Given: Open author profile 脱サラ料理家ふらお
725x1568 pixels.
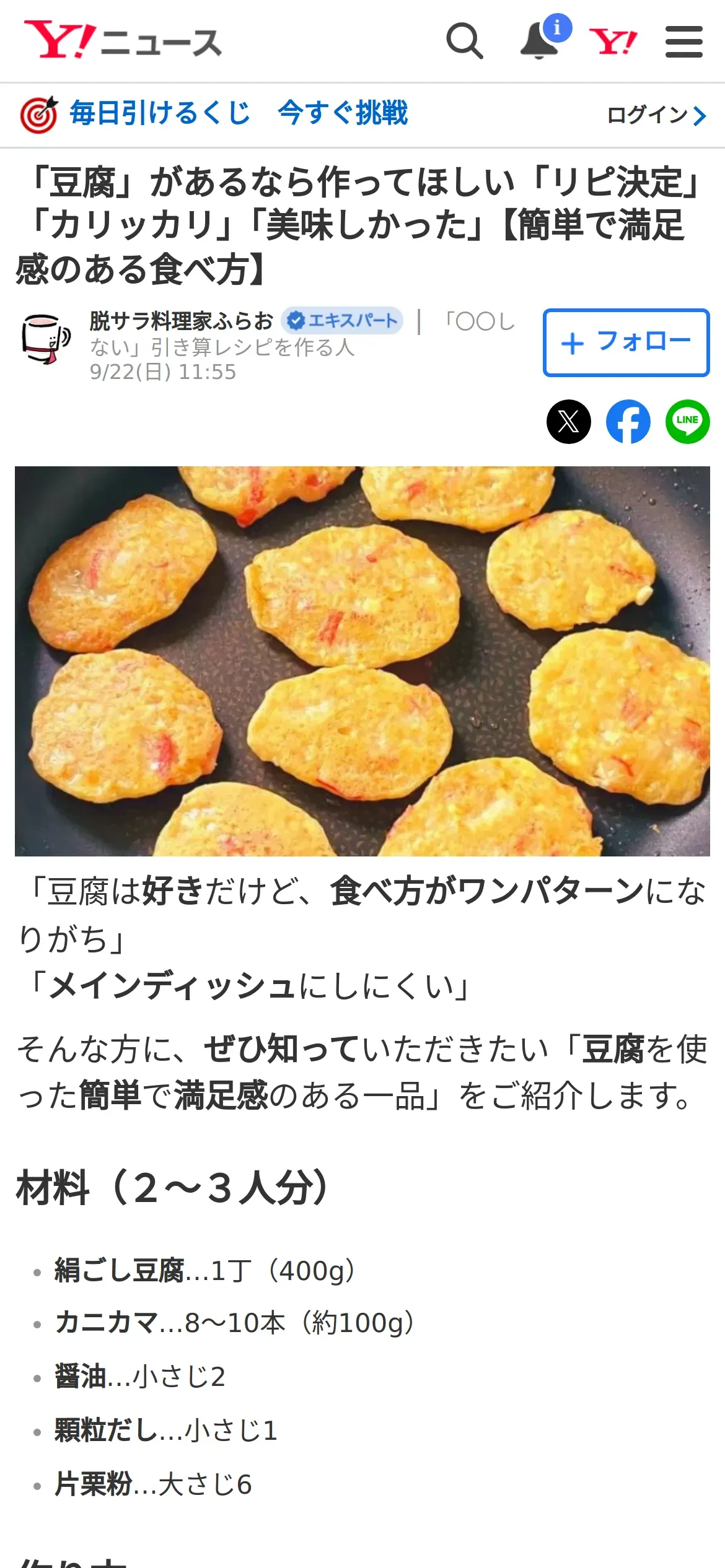Looking at the screenshot, I should [181, 321].
